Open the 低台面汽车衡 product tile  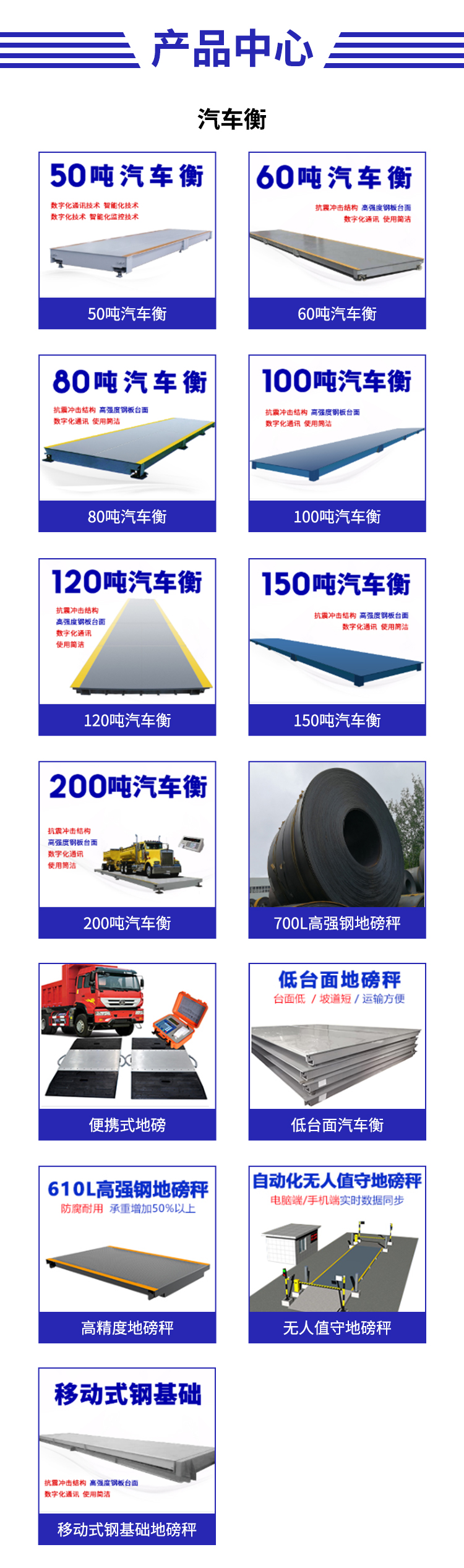(x=337, y=1051)
